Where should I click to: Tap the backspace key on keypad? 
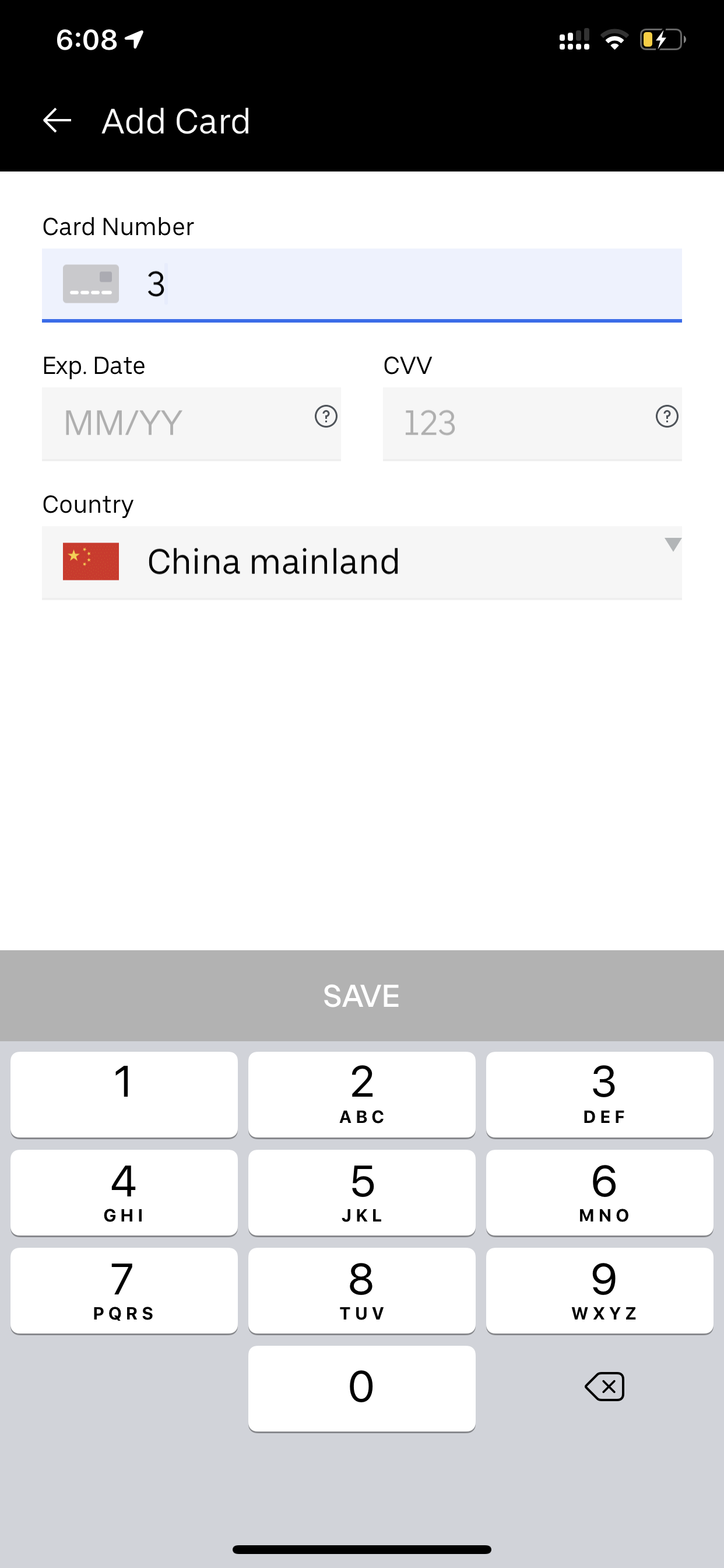604,1387
